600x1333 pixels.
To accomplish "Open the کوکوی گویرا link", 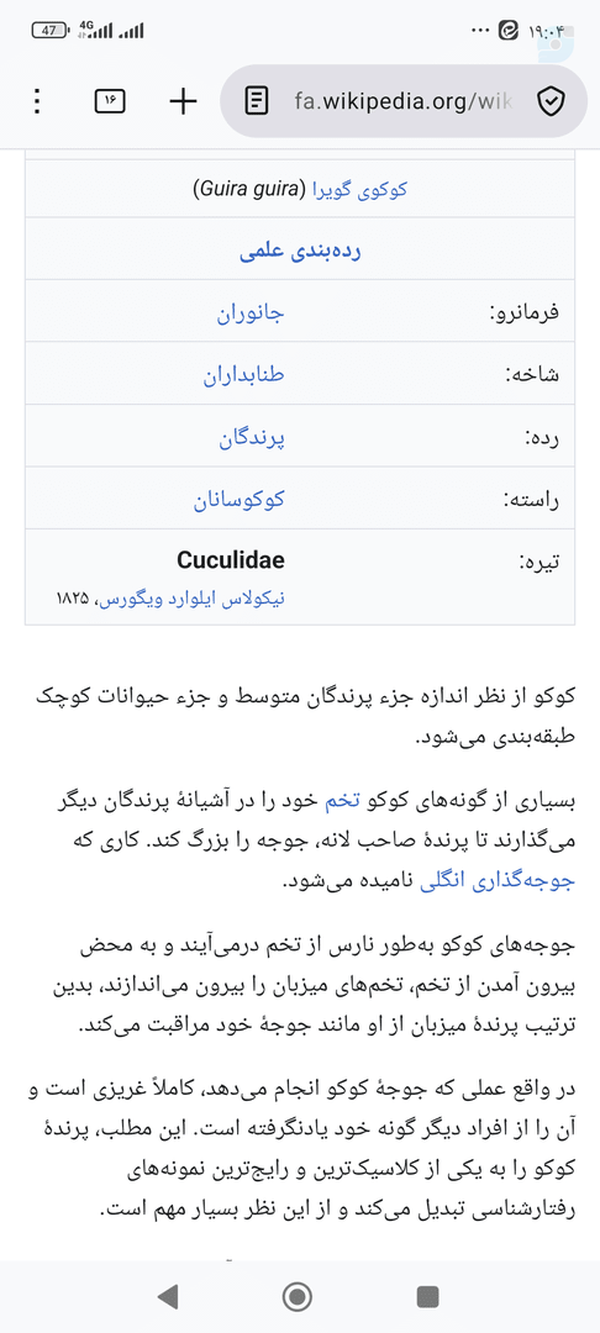I will [x=360, y=188].
